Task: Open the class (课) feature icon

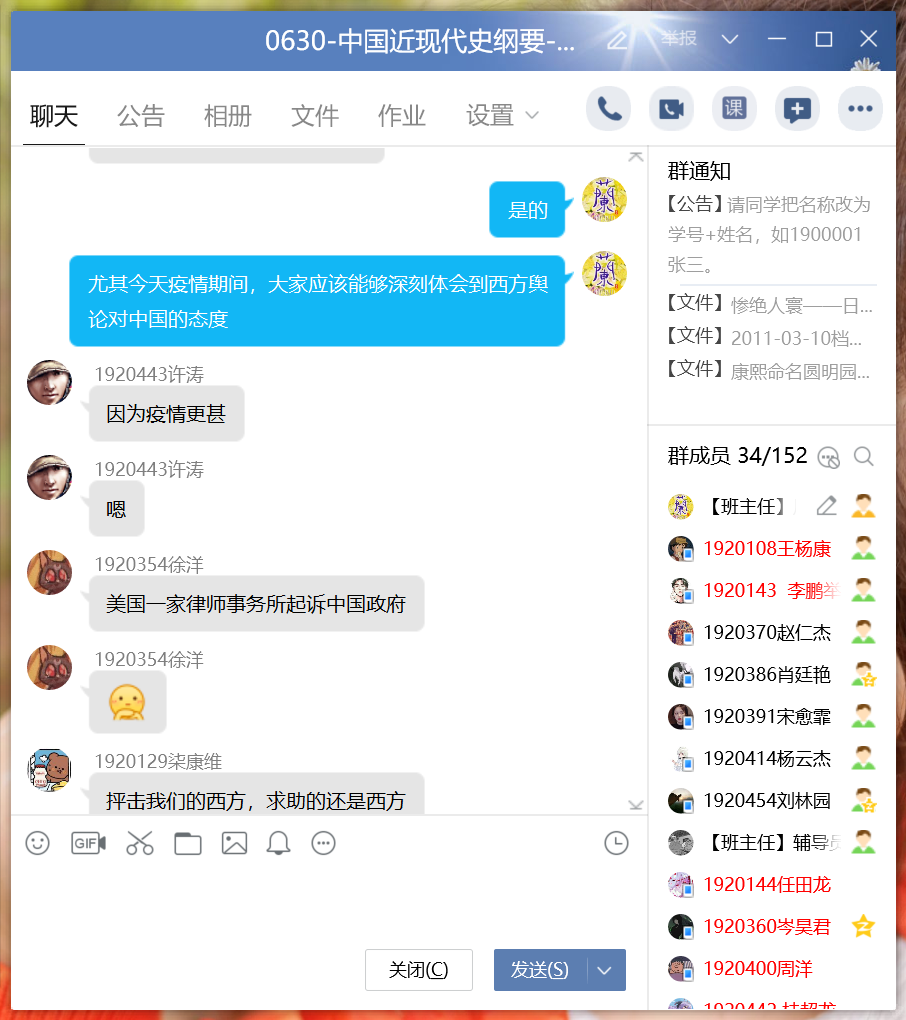Action: [x=734, y=110]
